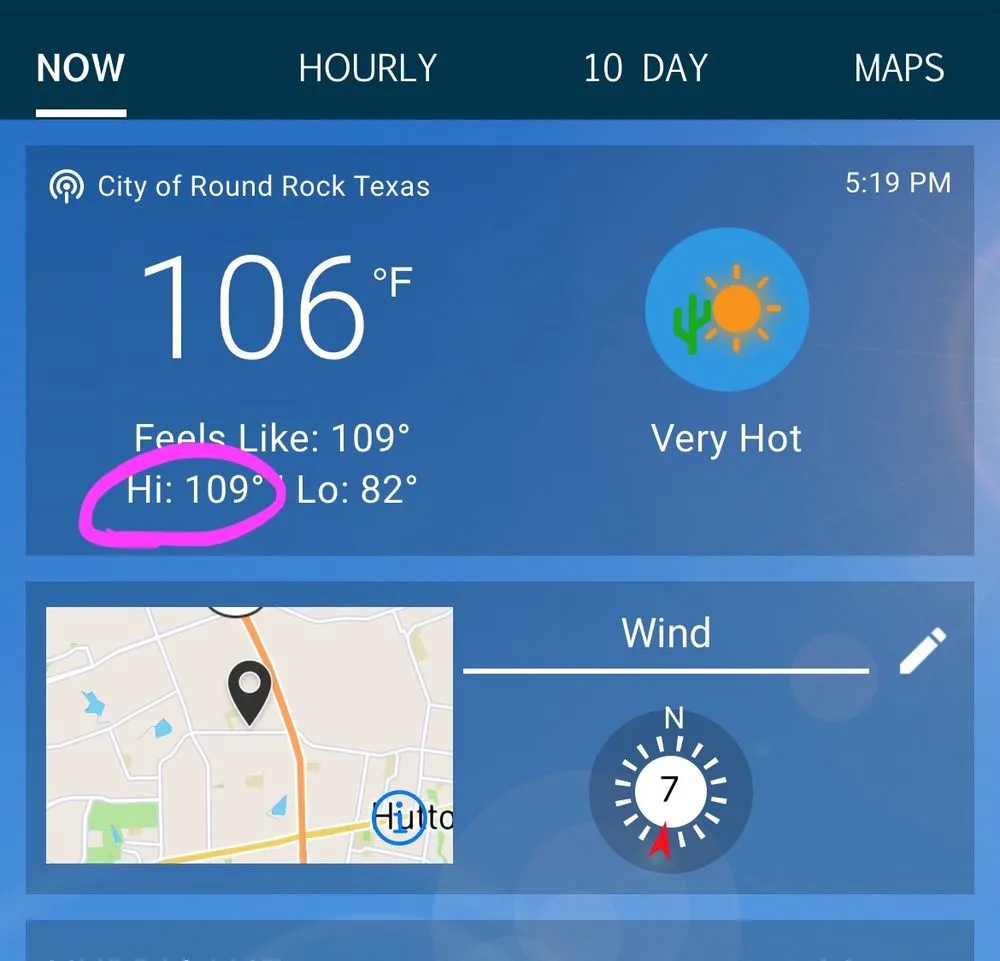Open the 10 DAY forecast tab
This screenshot has height=961, width=1000.
click(x=645, y=68)
